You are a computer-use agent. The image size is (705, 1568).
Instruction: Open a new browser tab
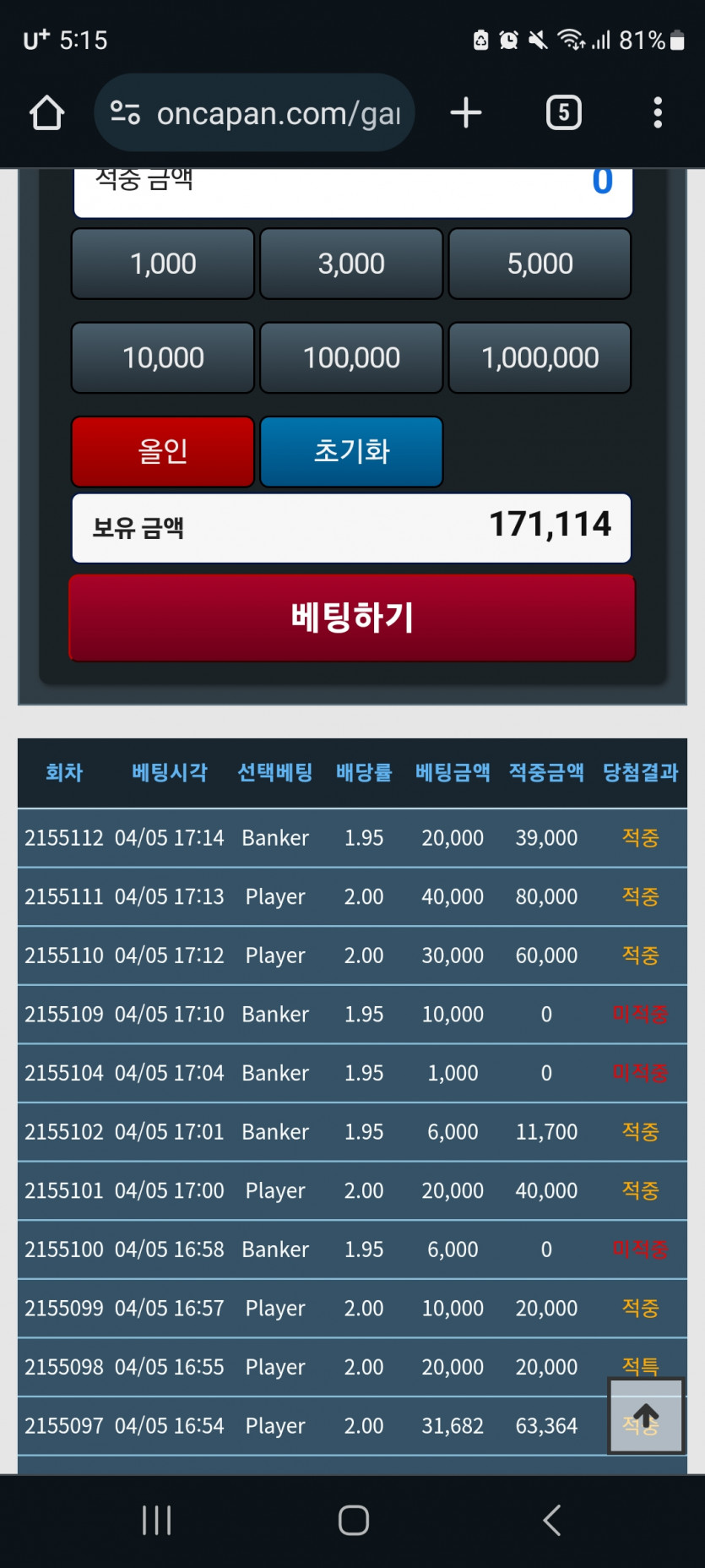(466, 112)
